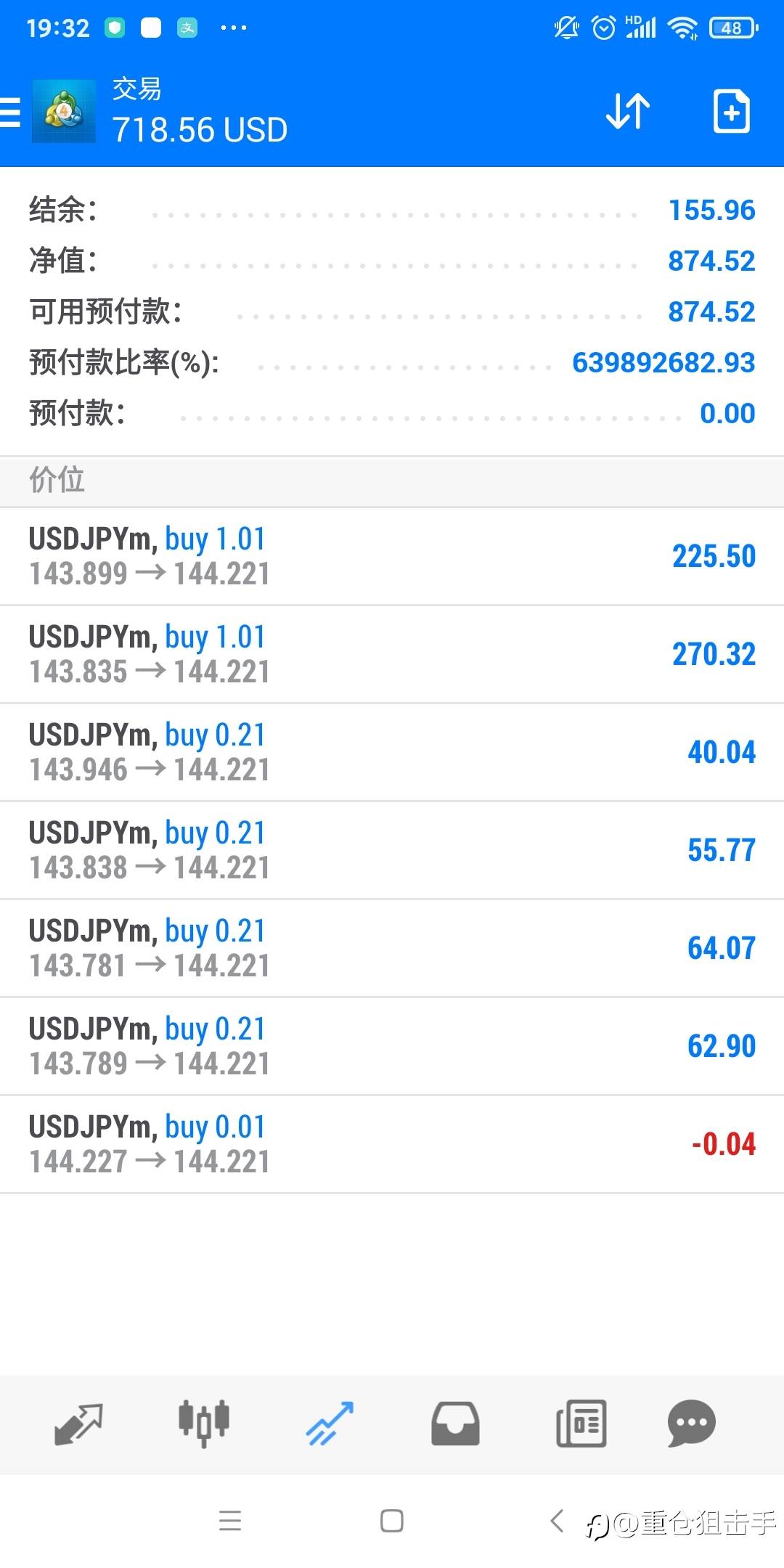Screen dimensions: 784x1568
Task: Switch to the Trade tab
Action: (330, 1424)
